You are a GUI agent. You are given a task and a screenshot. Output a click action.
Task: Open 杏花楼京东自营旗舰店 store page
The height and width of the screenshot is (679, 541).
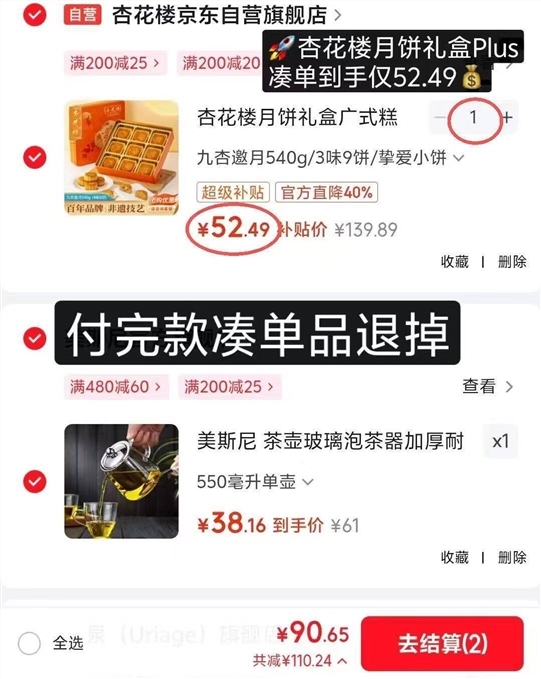click(x=219, y=15)
